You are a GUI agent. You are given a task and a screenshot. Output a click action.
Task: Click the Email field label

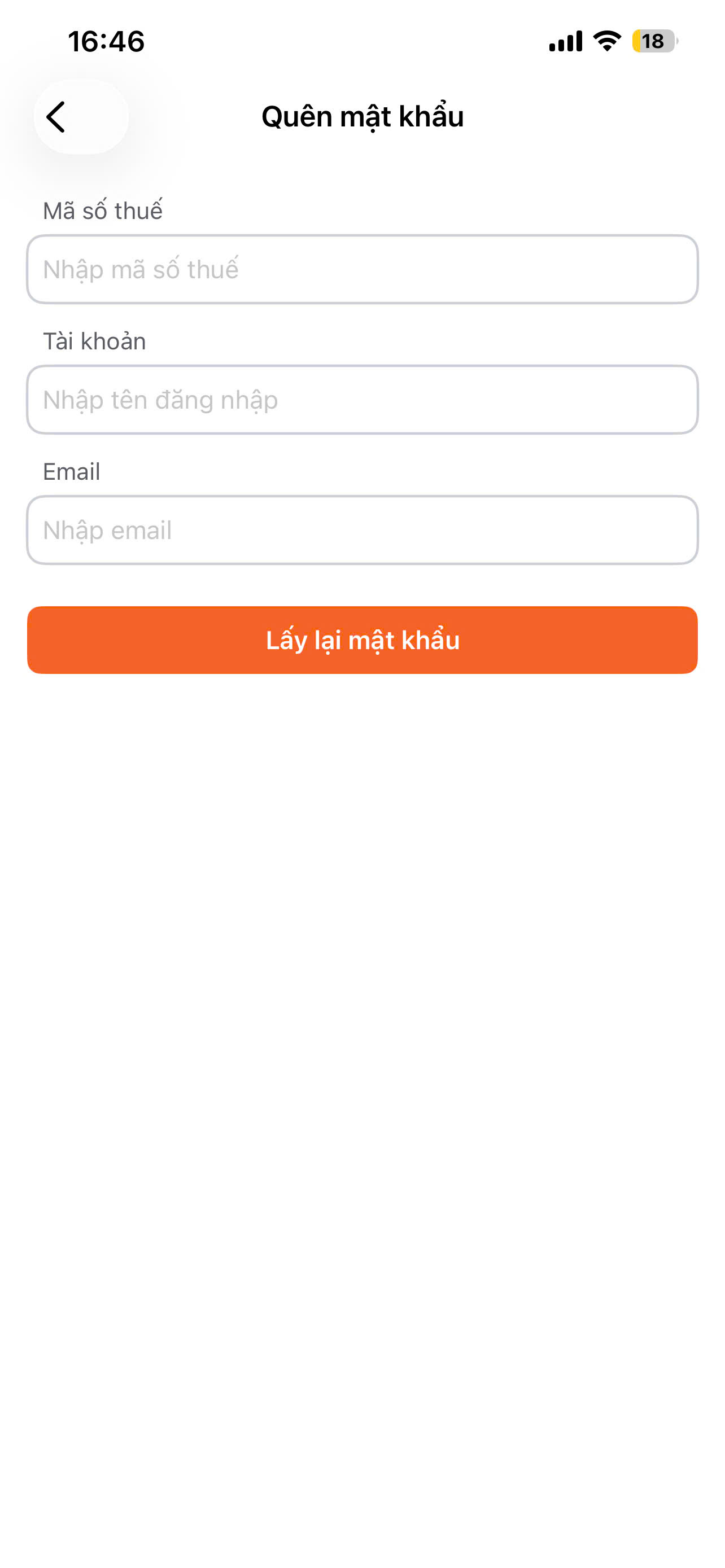(x=71, y=471)
